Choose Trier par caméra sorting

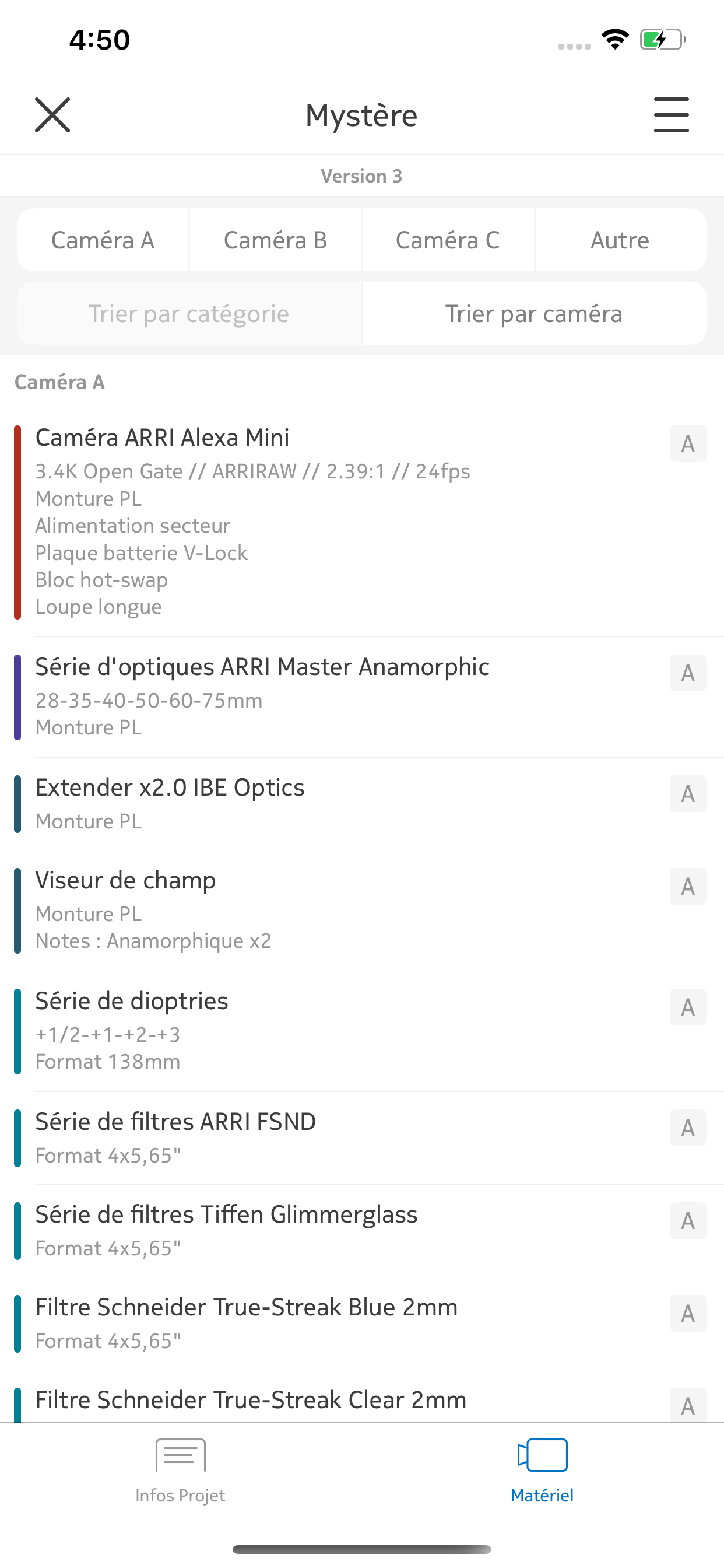(x=534, y=313)
